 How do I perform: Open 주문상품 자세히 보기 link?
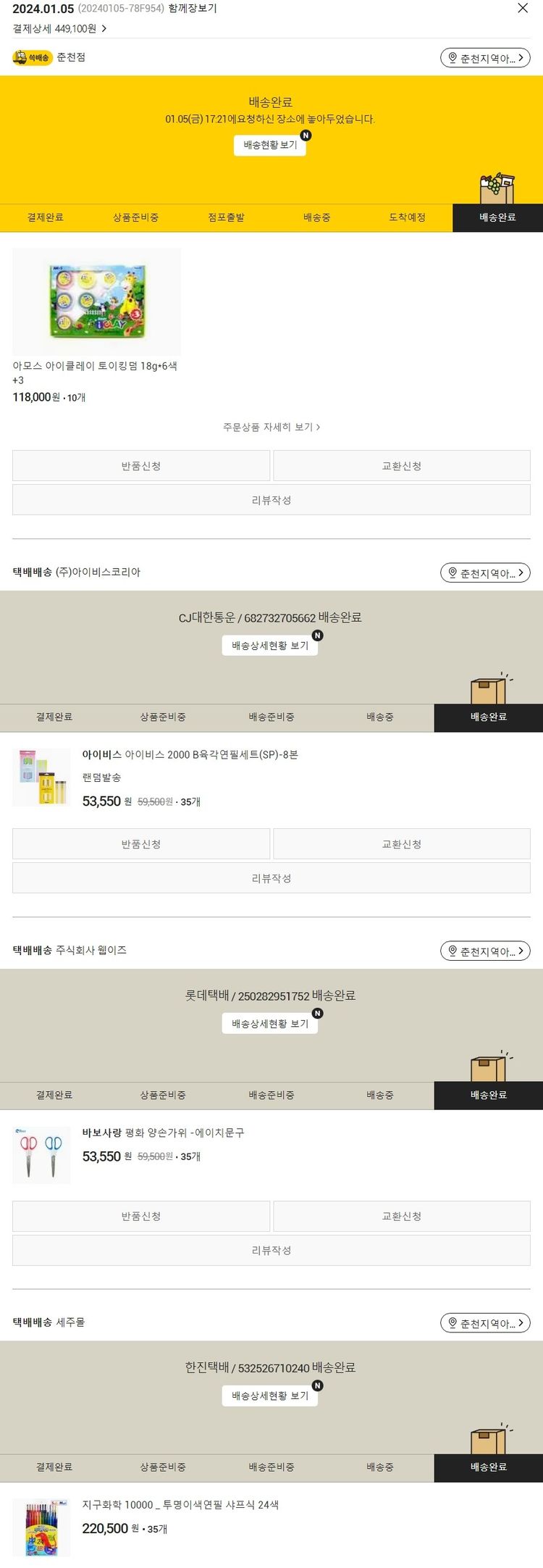click(271, 427)
